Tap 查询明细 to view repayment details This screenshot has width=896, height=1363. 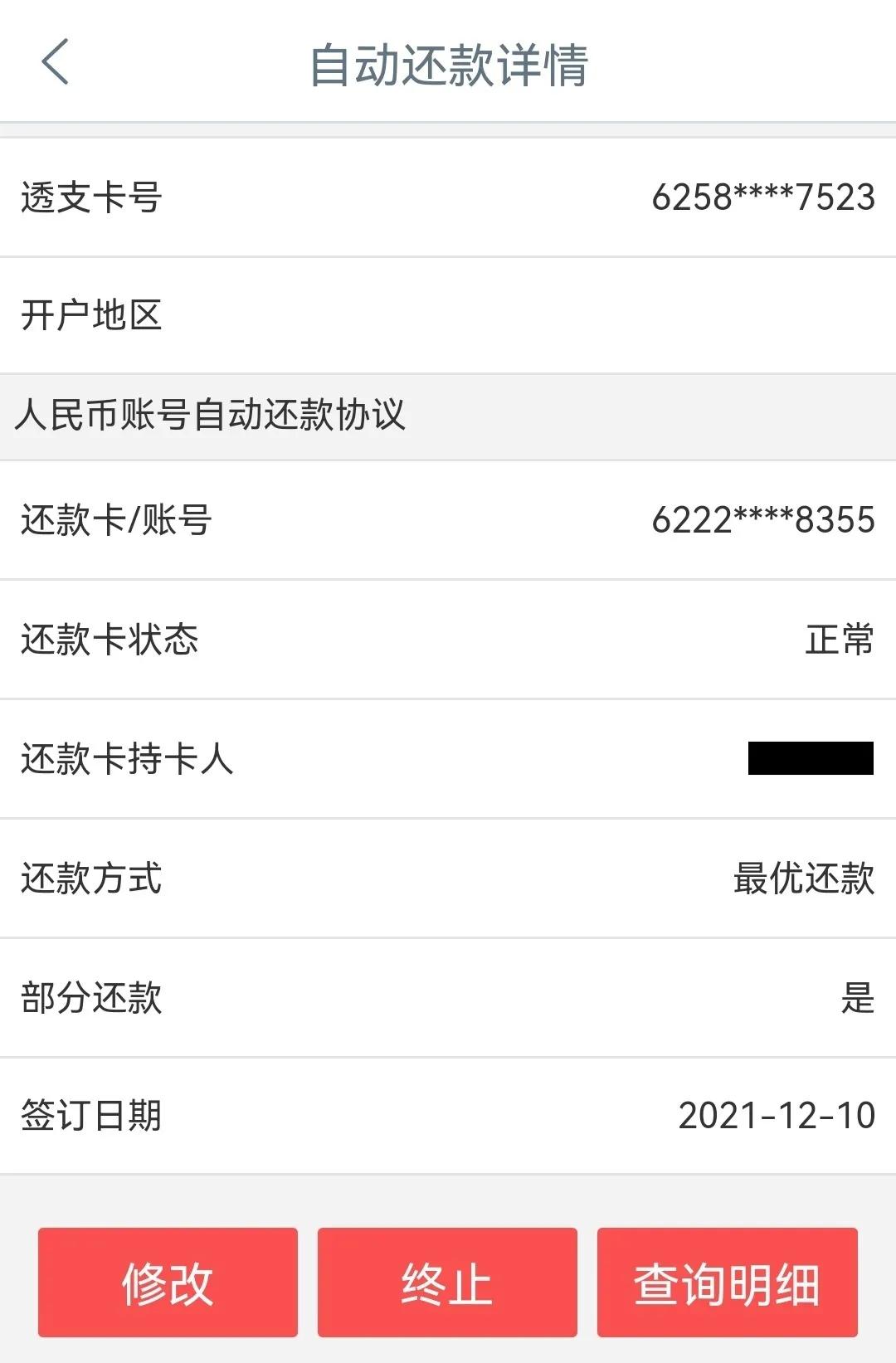(728, 1282)
